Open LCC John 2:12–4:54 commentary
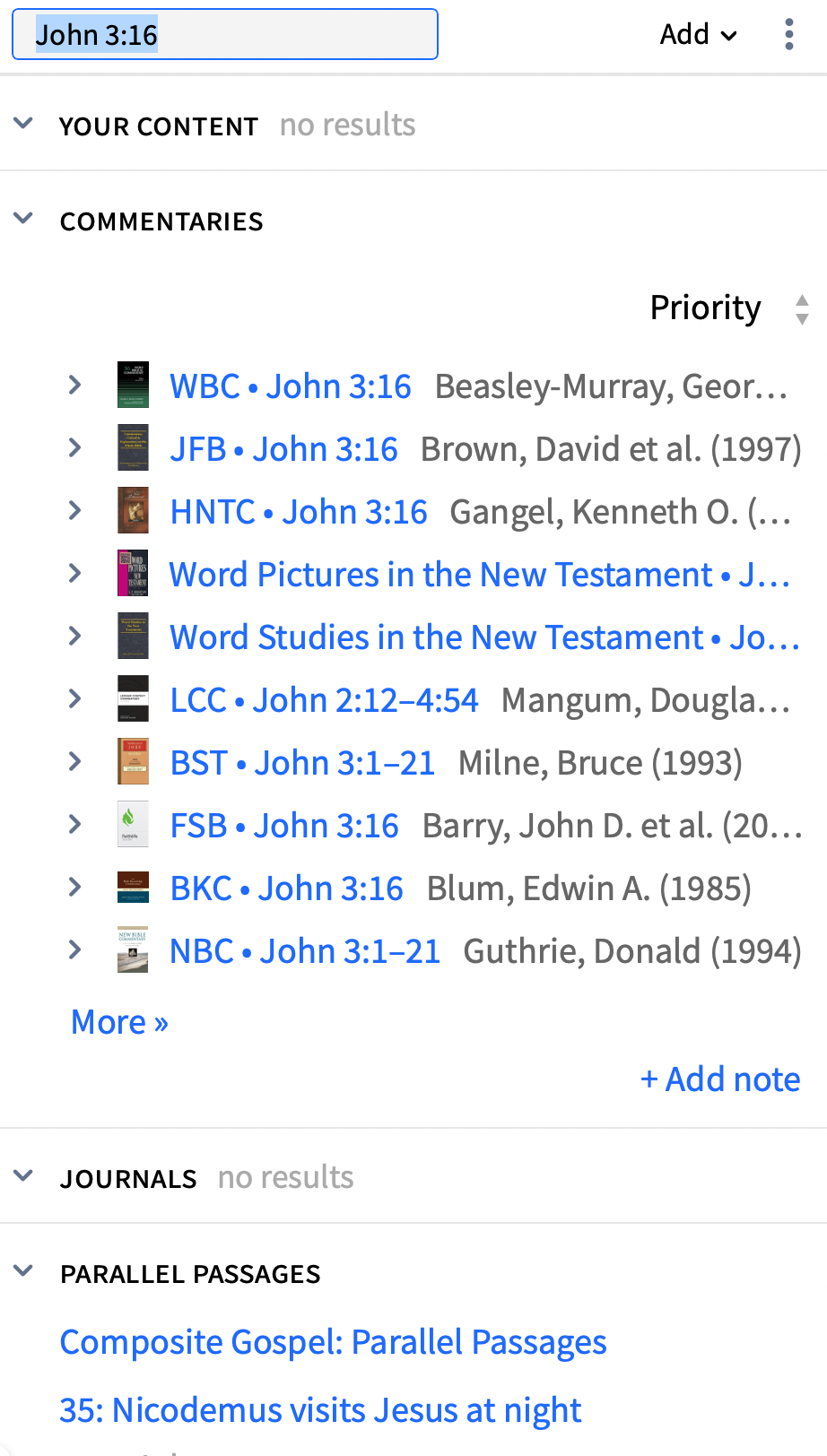 click(x=324, y=700)
